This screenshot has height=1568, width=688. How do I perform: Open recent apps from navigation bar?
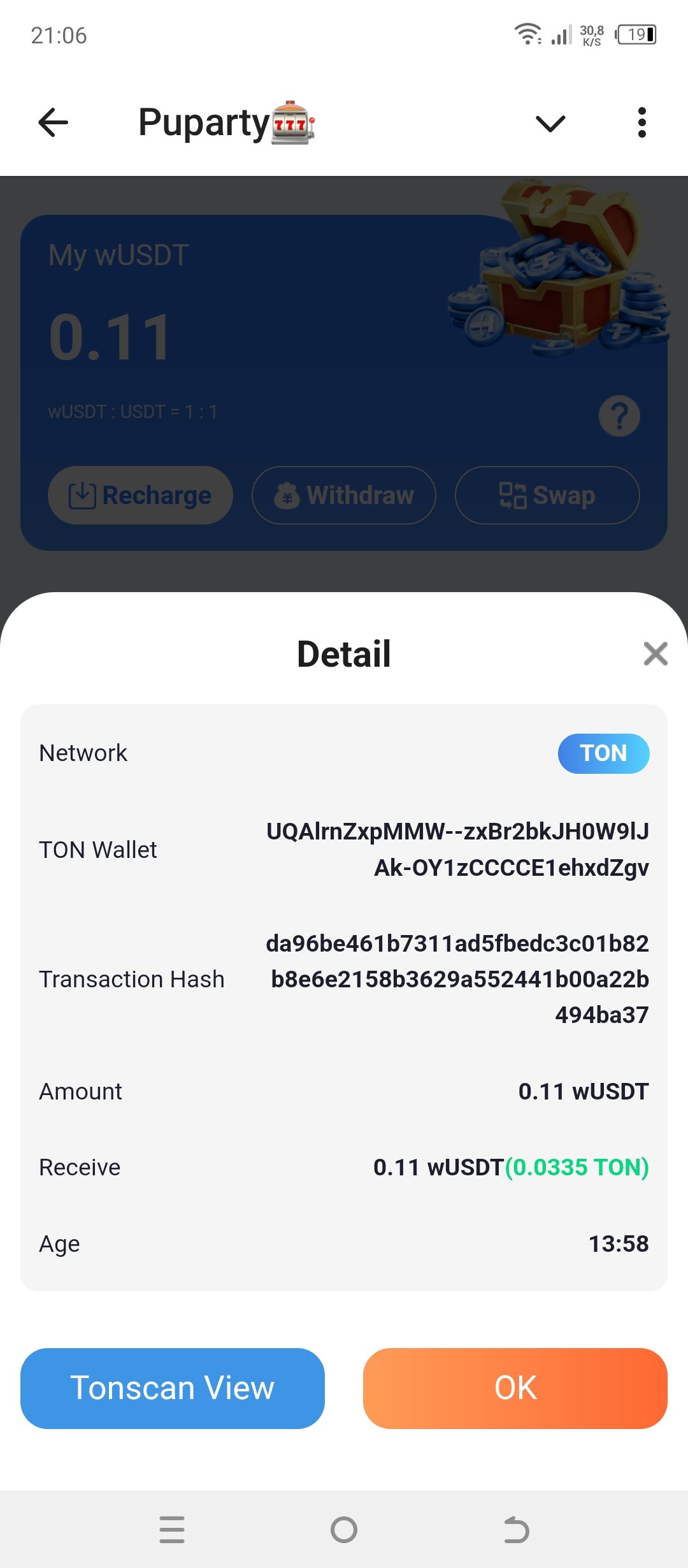click(172, 1529)
